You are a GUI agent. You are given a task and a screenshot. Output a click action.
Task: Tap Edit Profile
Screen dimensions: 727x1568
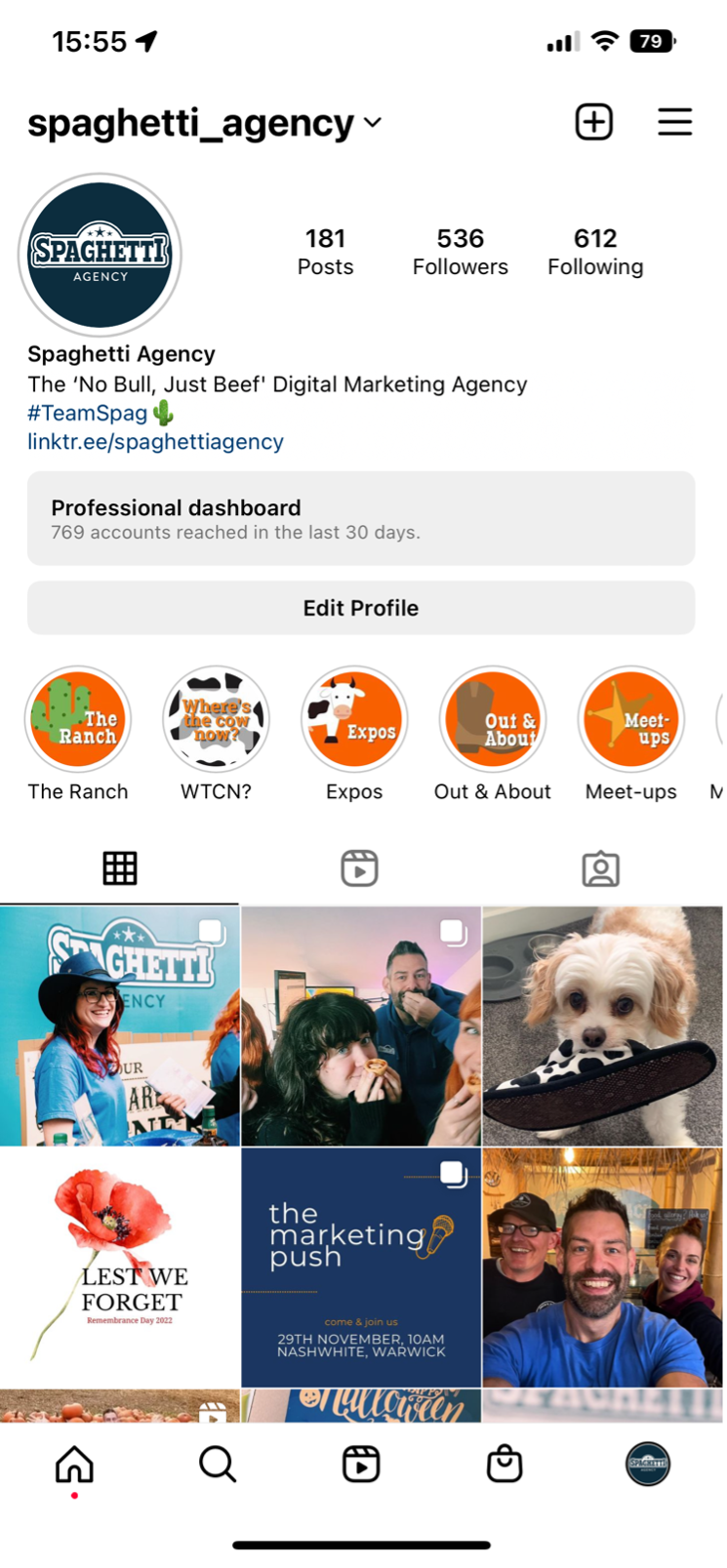coord(361,608)
